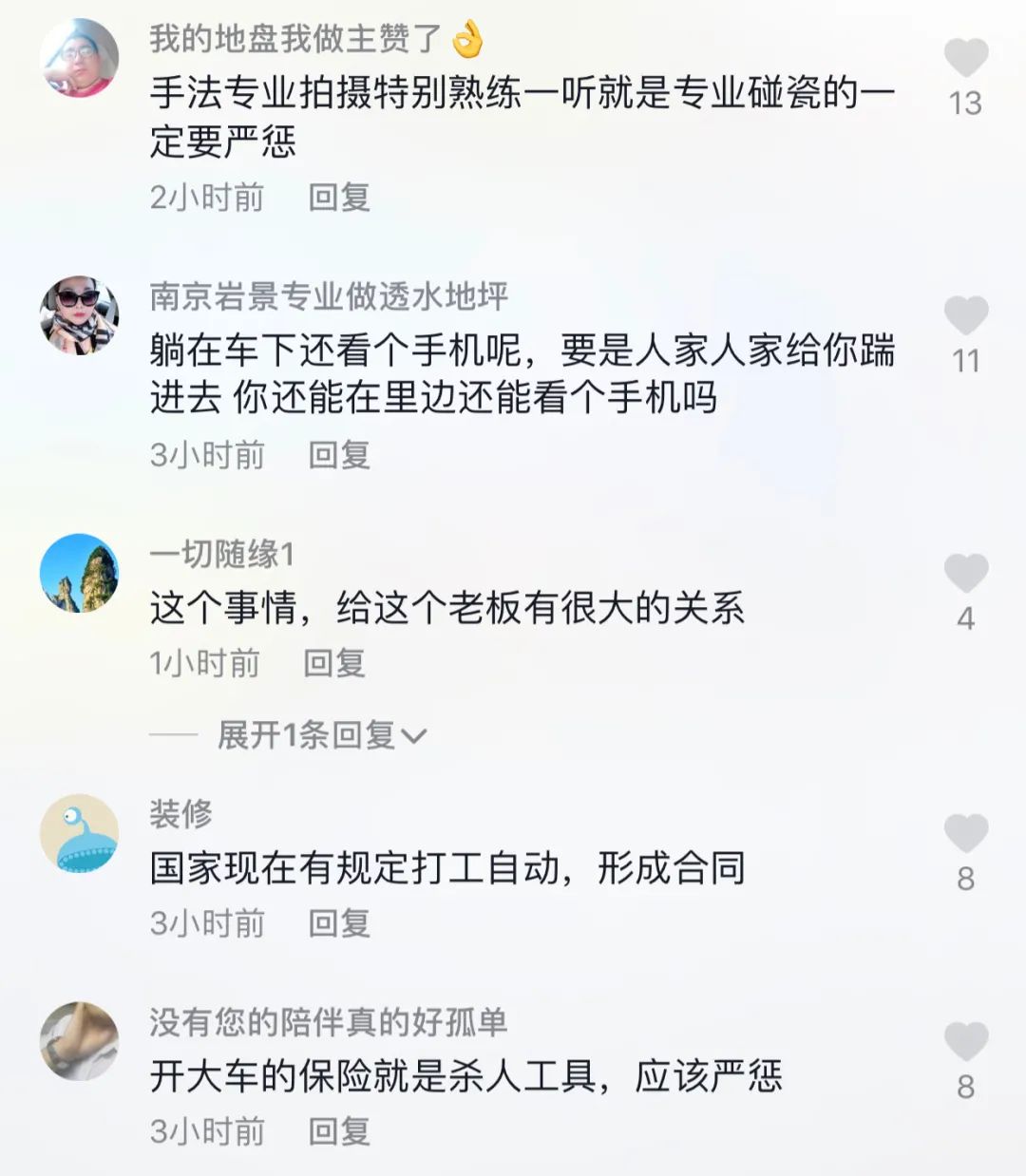Open the avatar of user 装修

(79, 833)
